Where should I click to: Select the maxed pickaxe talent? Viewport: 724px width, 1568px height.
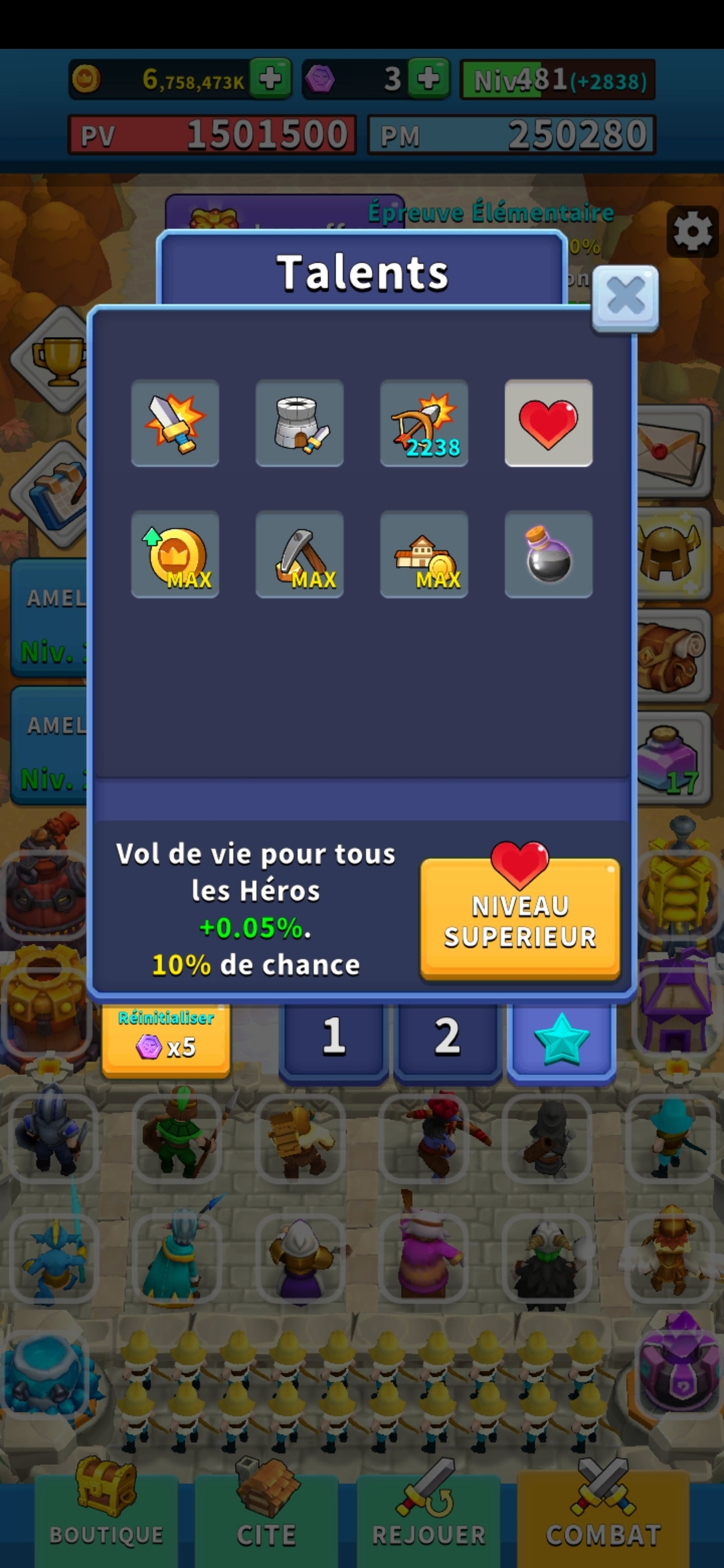(x=300, y=554)
